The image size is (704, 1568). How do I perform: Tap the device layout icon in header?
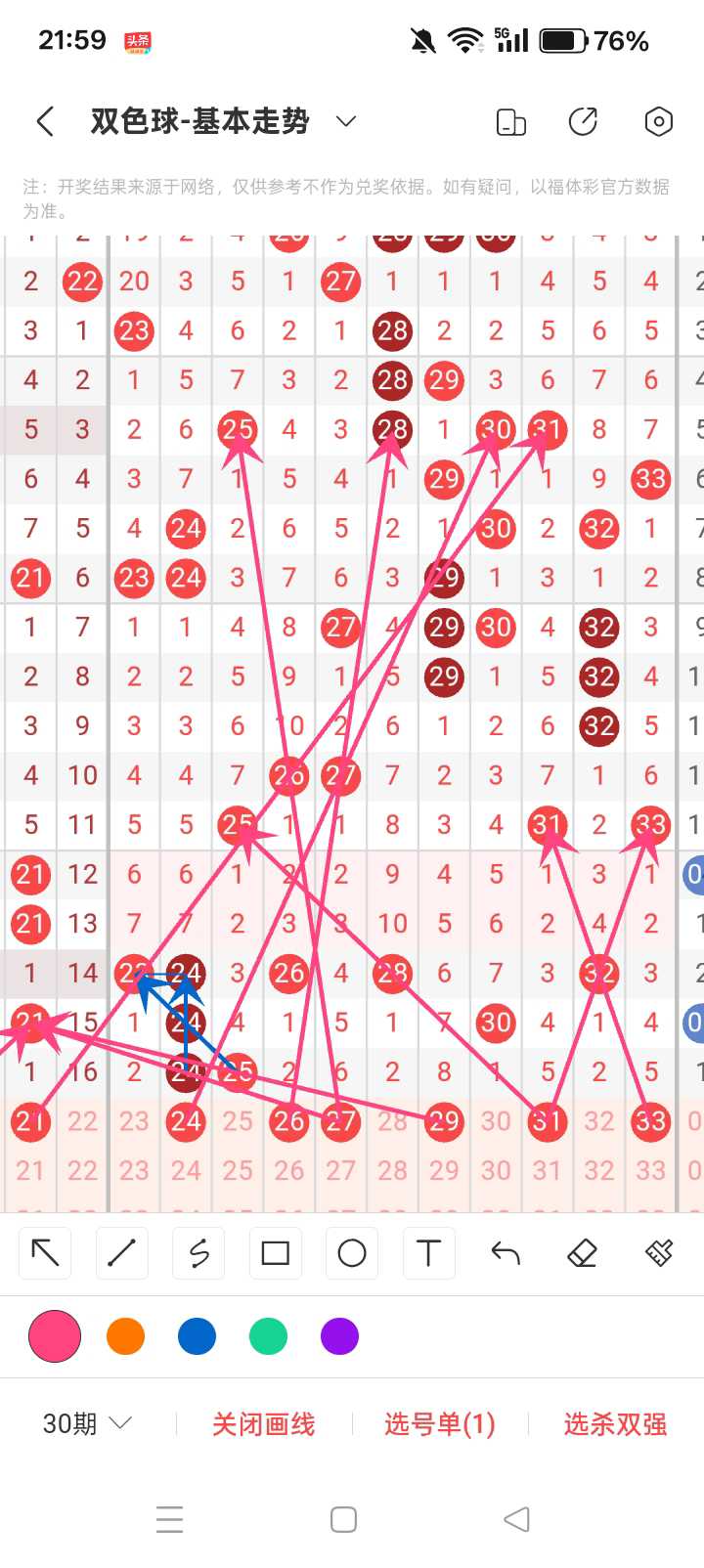[x=511, y=121]
